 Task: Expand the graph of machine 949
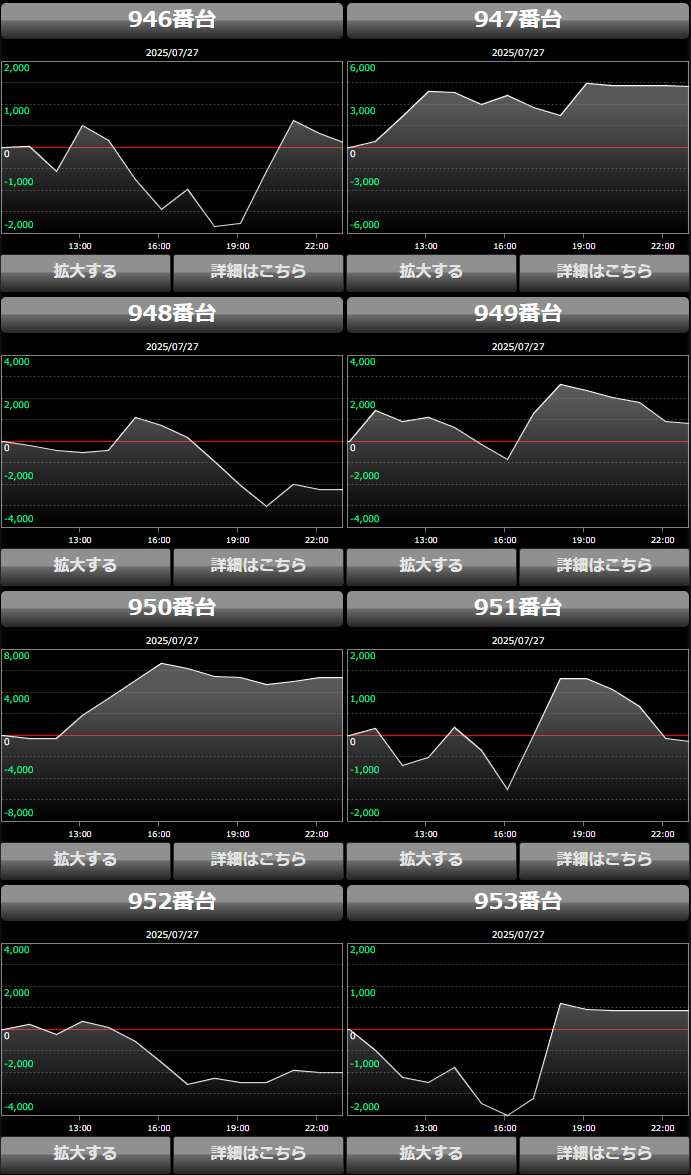431,565
